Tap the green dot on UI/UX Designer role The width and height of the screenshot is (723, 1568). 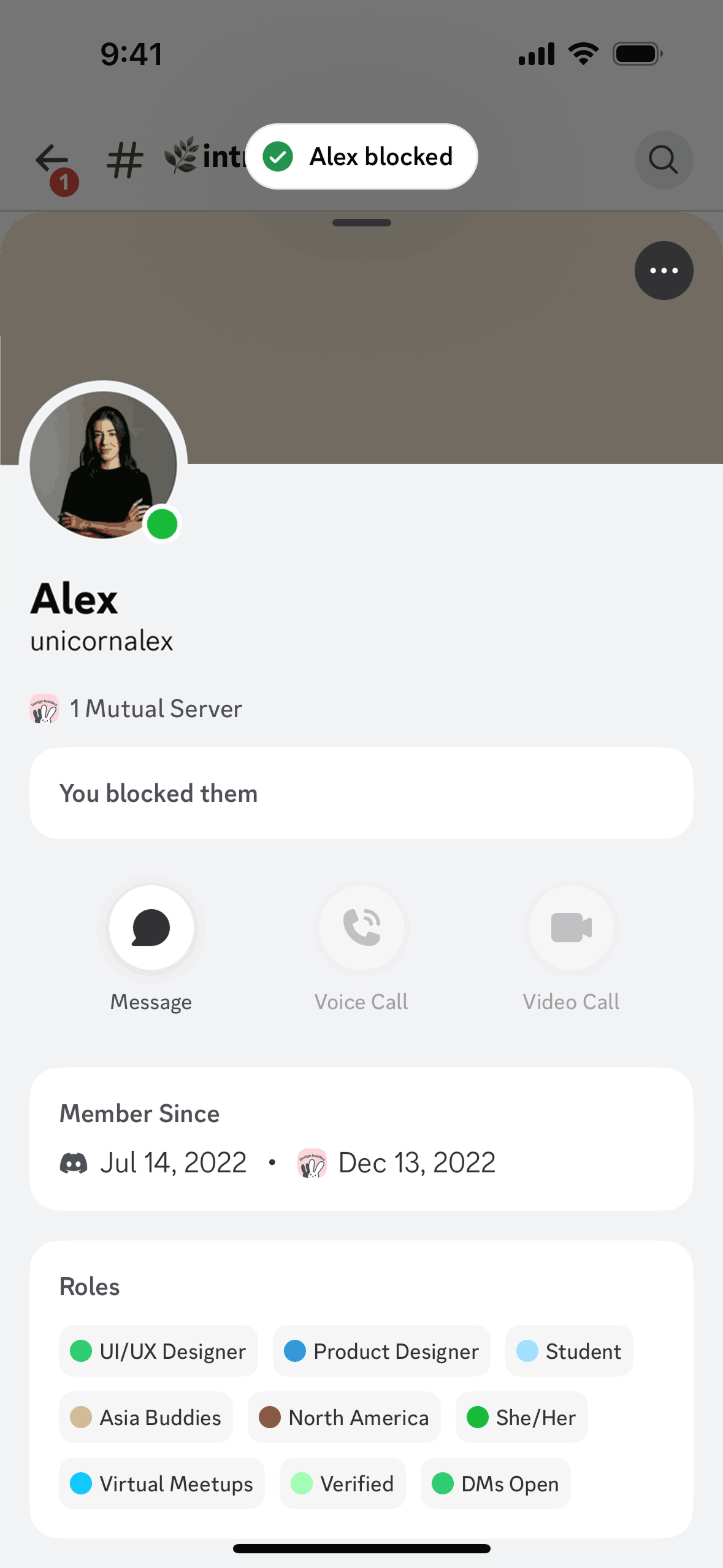tap(80, 1351)
